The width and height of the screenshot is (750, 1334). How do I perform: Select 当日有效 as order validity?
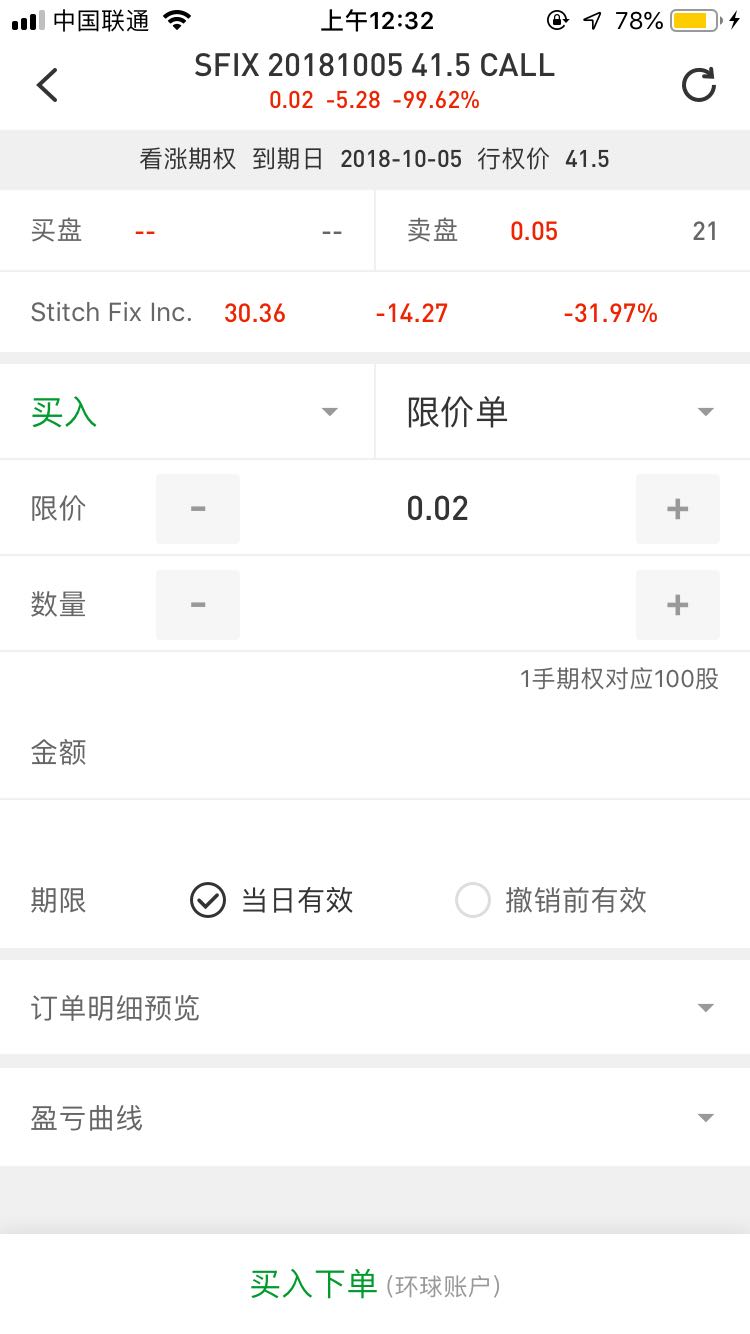[x=271, y=901]
